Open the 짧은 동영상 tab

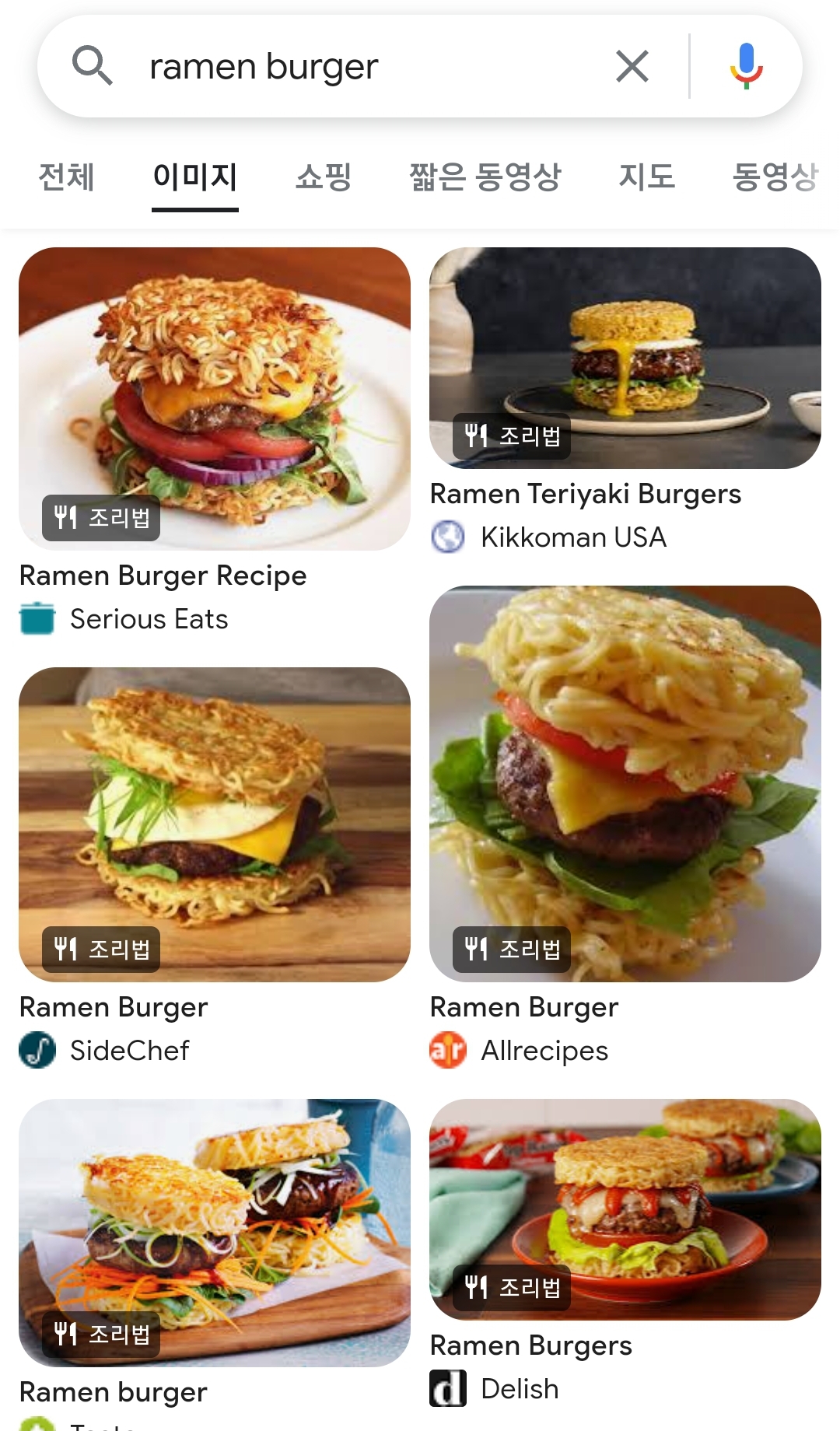485,177
